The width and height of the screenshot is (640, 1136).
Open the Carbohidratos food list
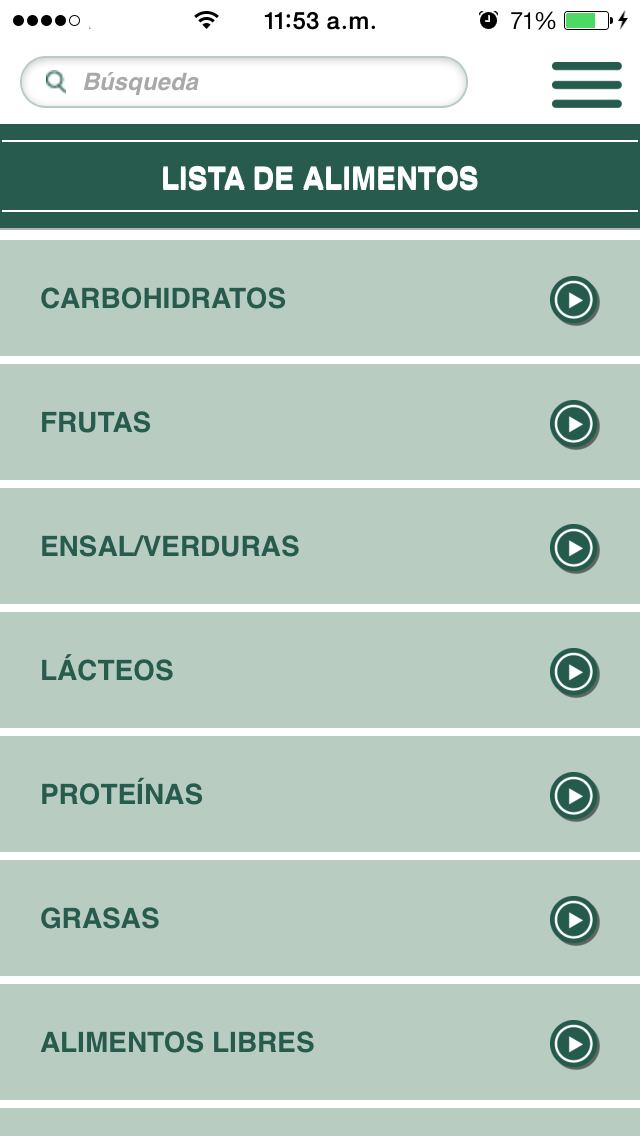point(320,299)
